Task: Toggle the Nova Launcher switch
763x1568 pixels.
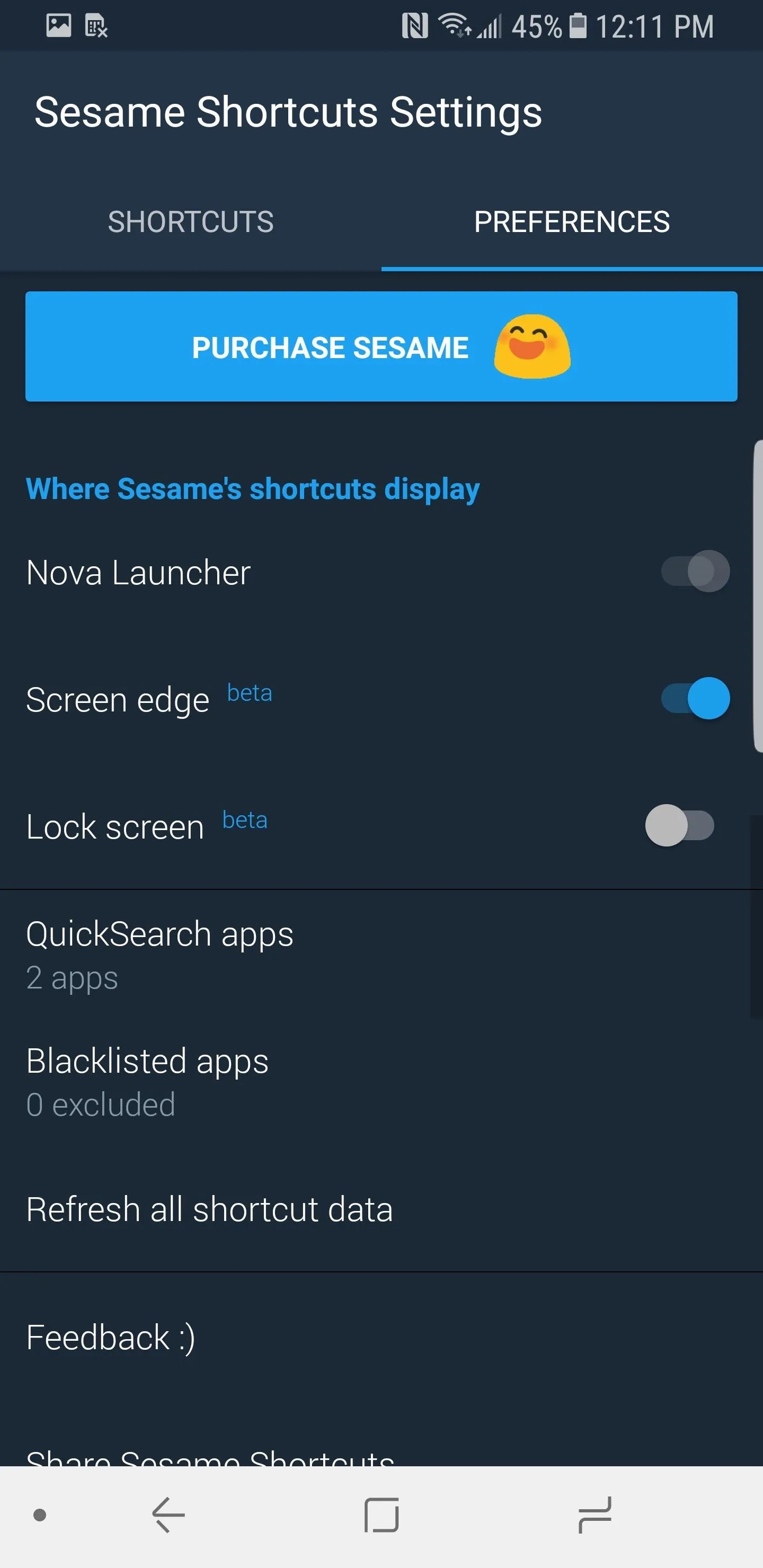Action: (695, 572)
